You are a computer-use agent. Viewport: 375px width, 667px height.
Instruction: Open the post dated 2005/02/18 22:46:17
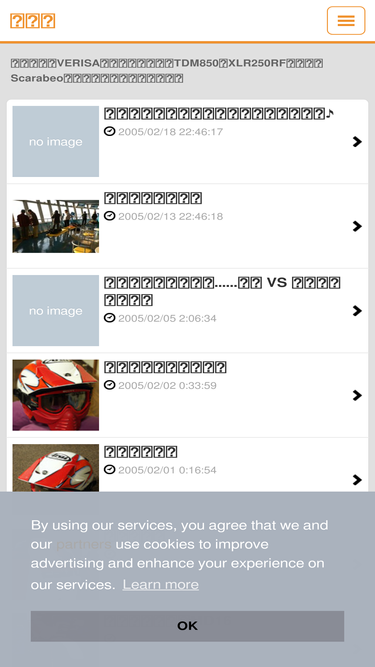click(188, 142)
